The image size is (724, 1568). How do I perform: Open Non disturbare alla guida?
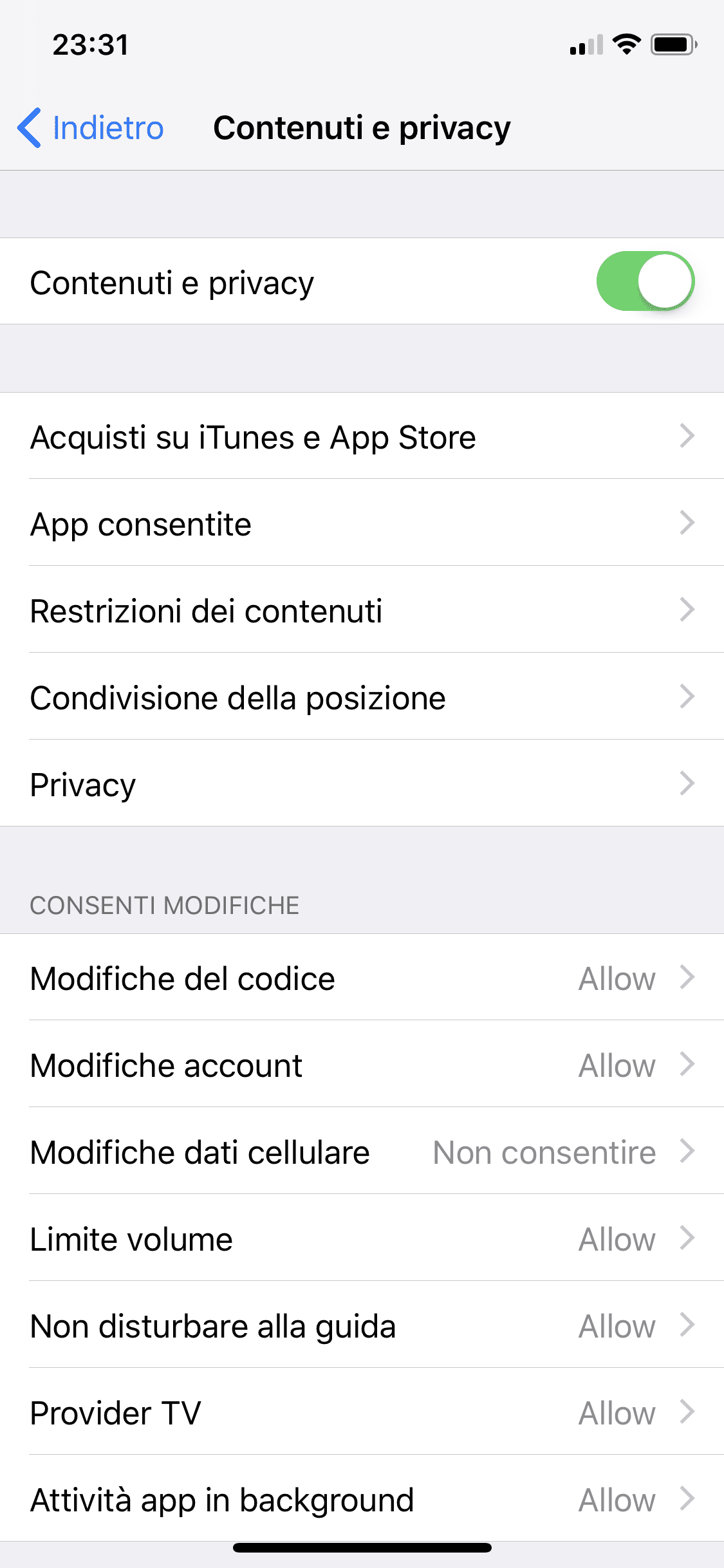362,1325
